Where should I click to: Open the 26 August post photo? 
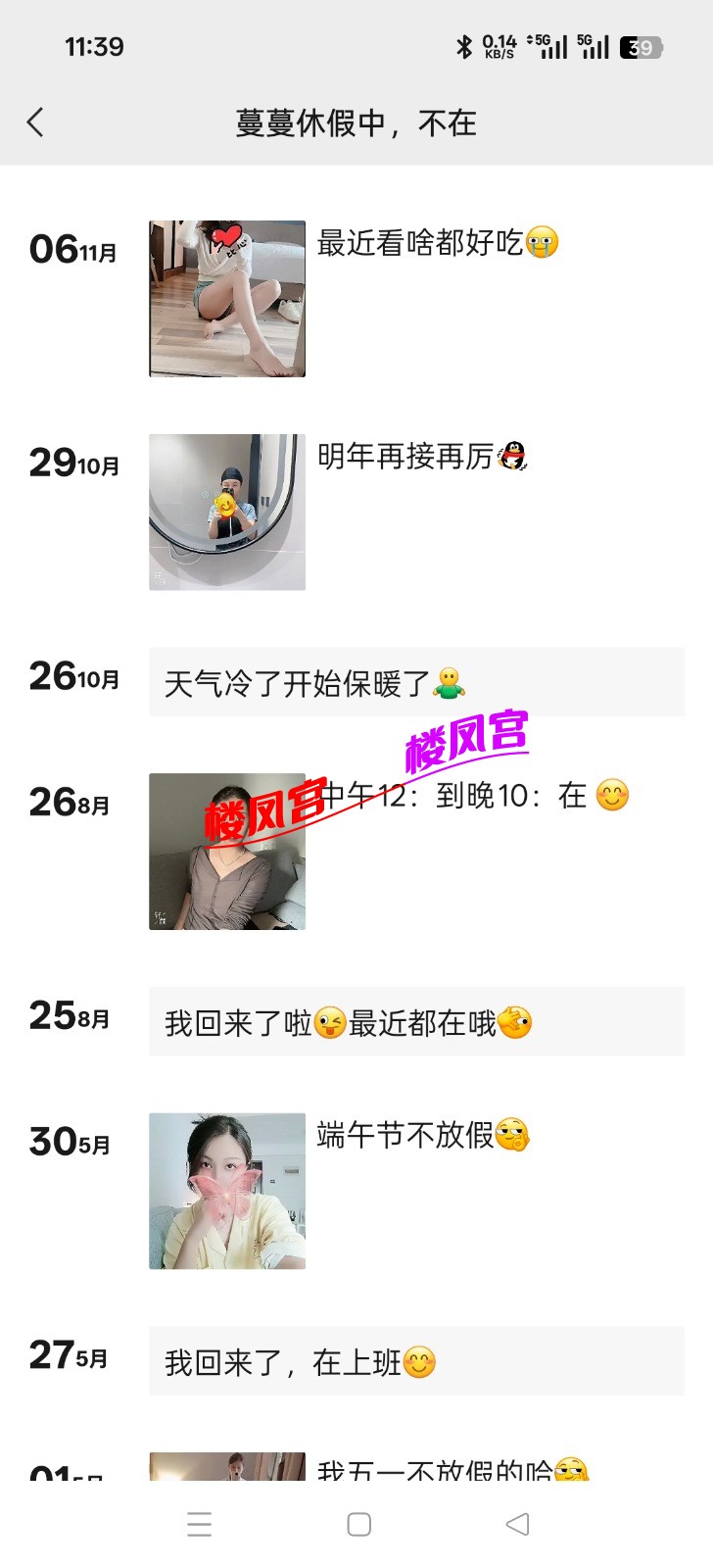(227, 852)
